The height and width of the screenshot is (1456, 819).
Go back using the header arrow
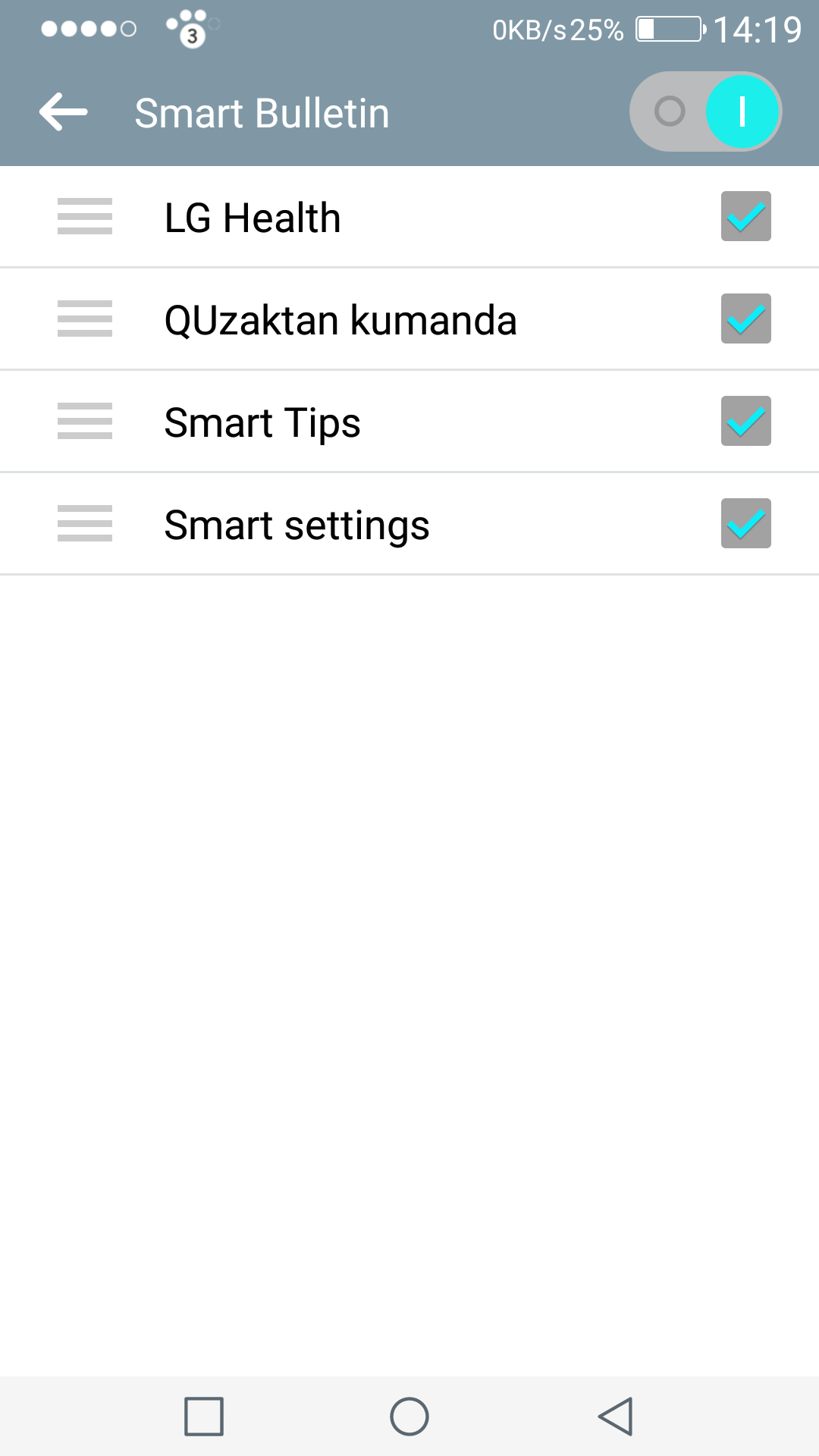click(64, 112)
